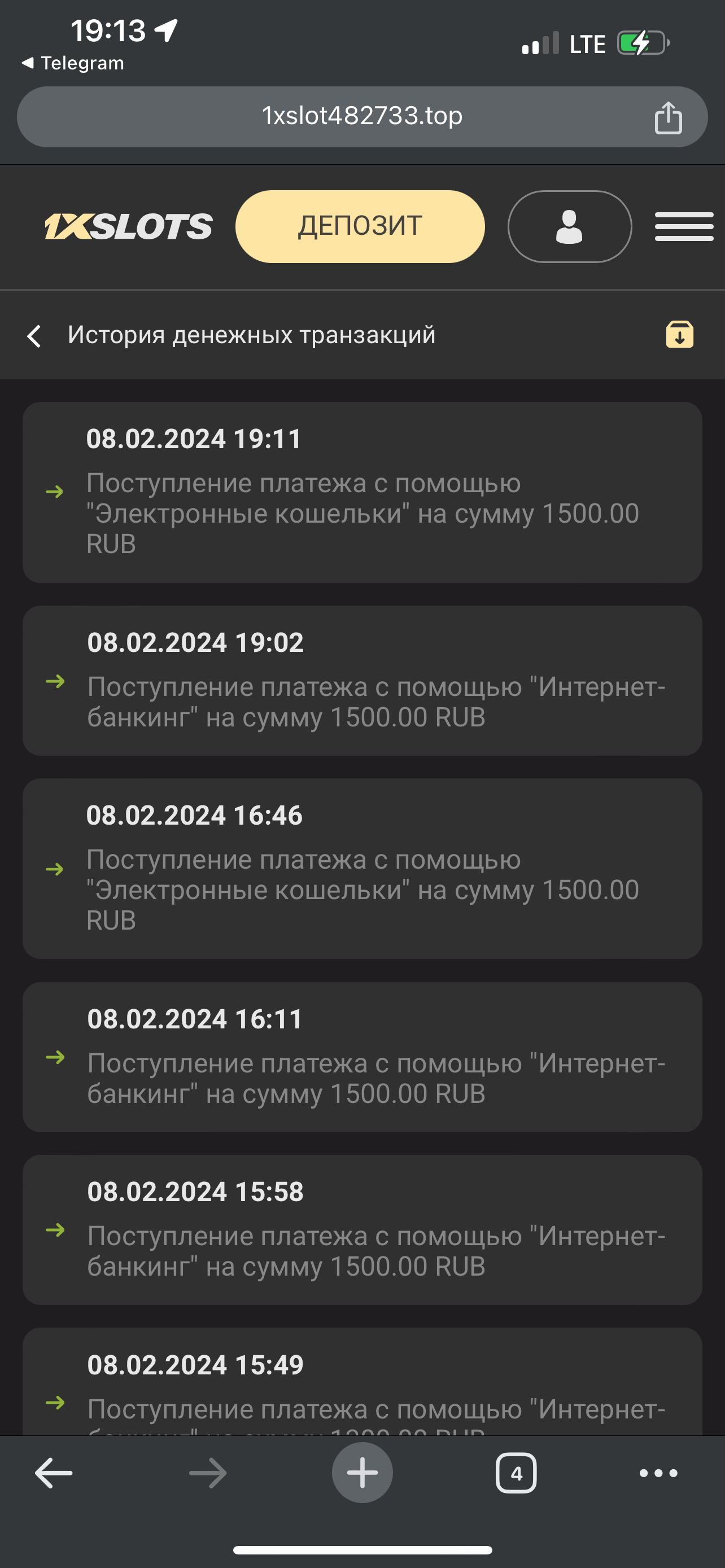Tap the 1XSLOTS logo
The width and height of the screenshot is (725, 1568).
click(128, 226)
